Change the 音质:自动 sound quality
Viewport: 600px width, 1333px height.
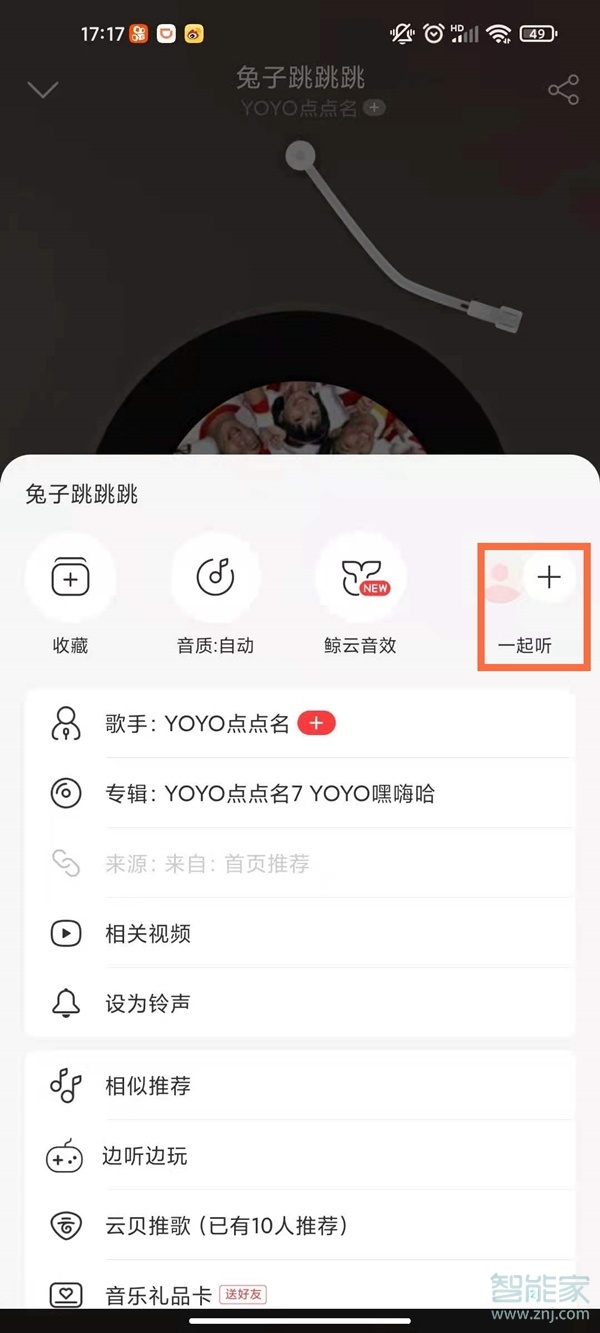tap(215, 578)
